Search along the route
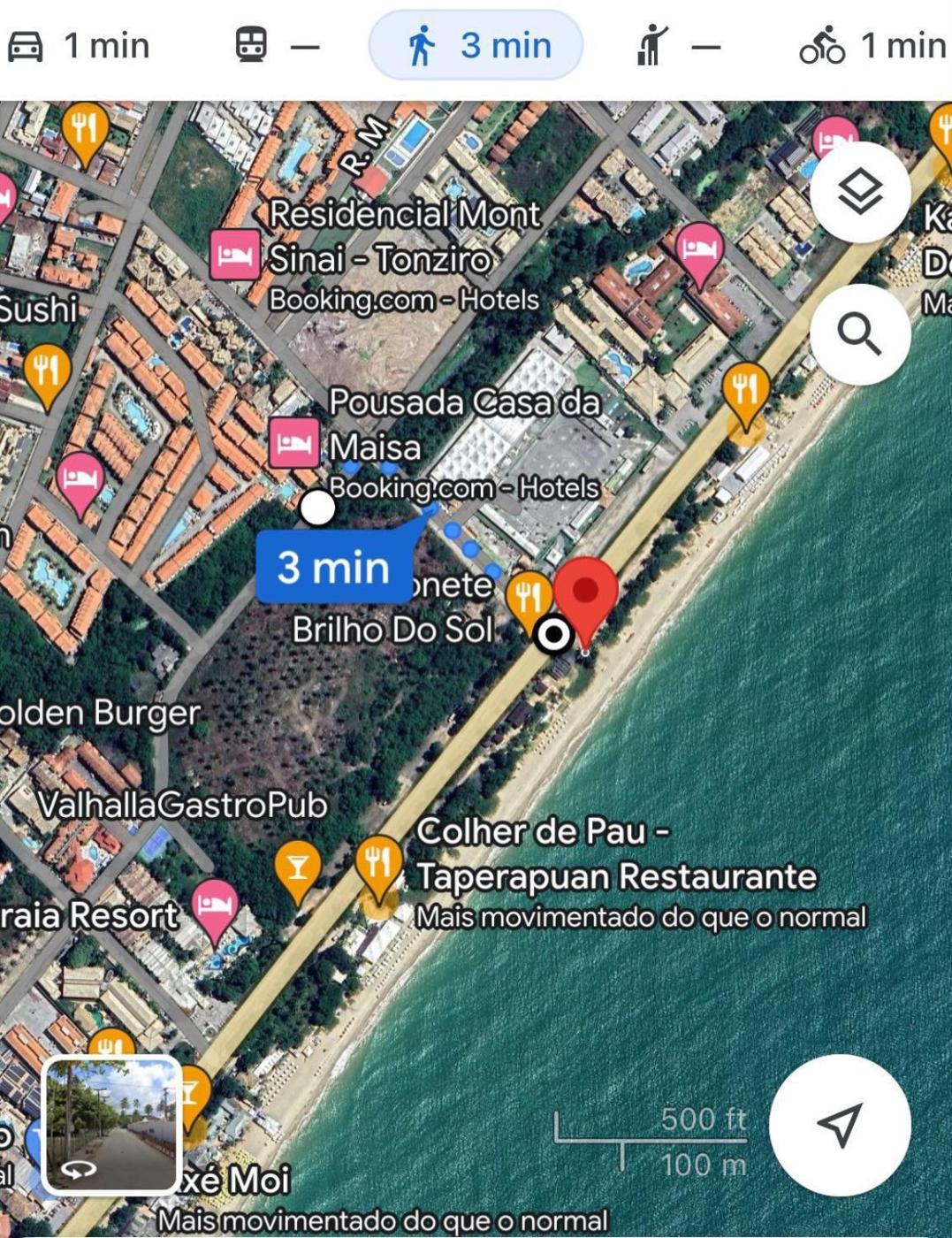Image resolution: width=952 pixels, height=1238 pixels. coord(859,334)
